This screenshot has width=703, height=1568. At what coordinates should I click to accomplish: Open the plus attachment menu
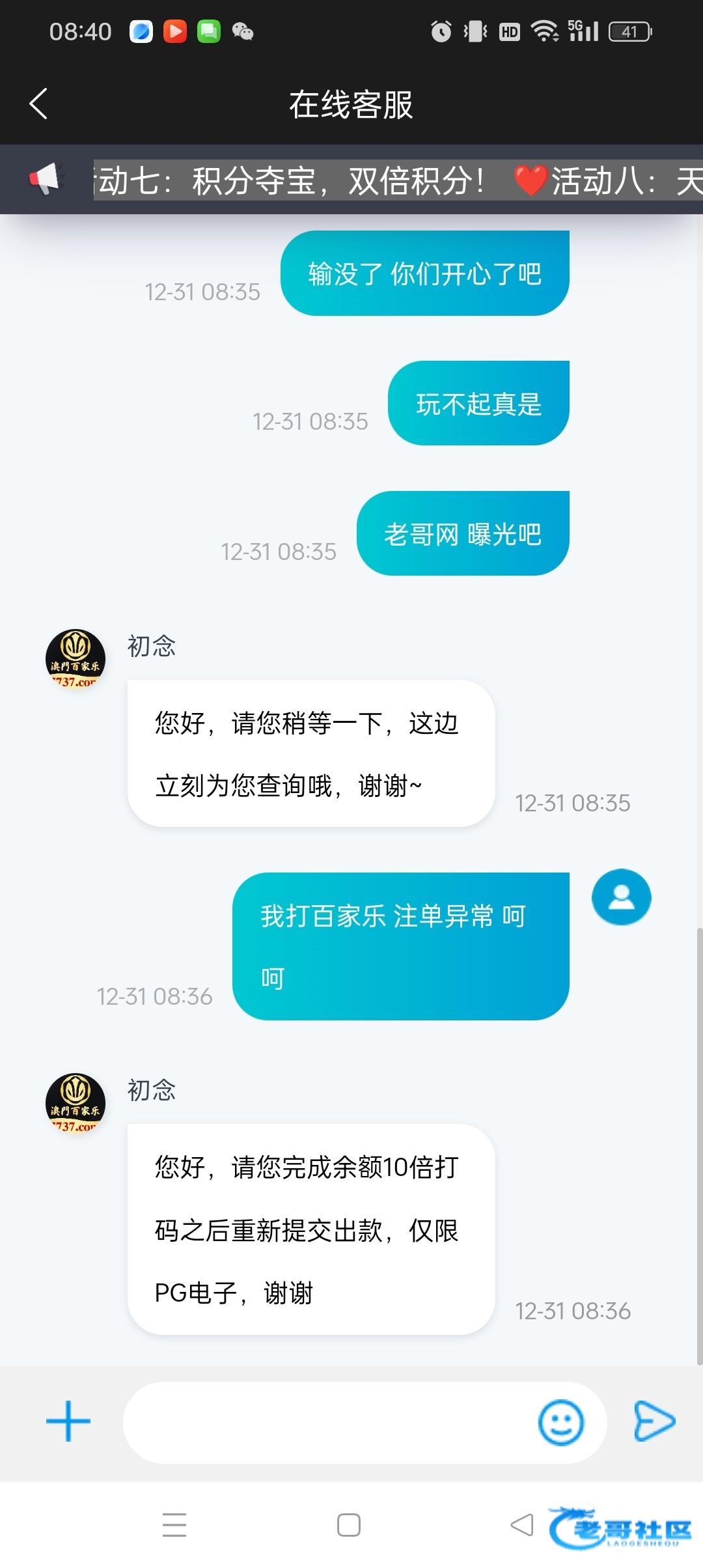(x=68, y=1421)
